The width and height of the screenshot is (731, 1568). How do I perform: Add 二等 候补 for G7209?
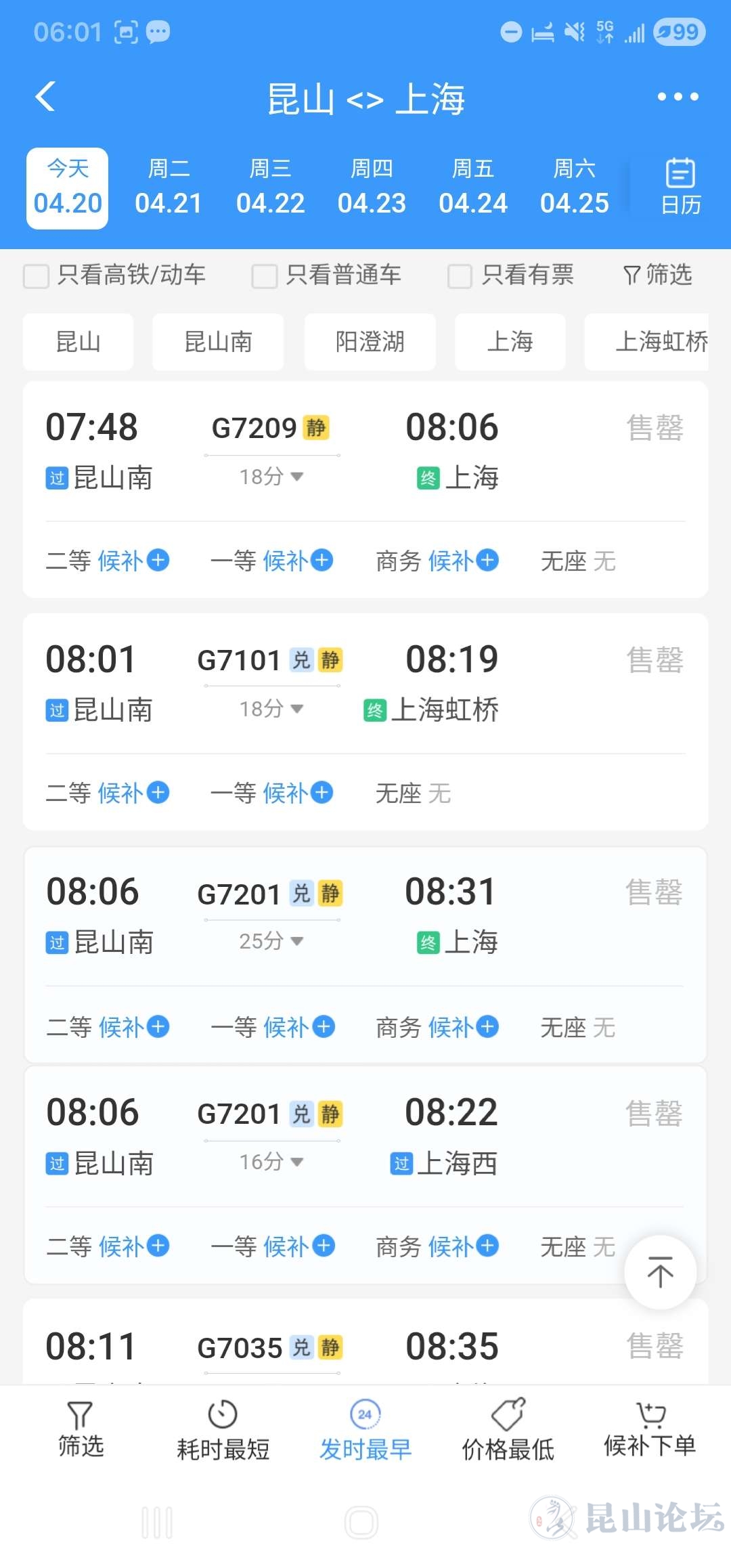tap(158, 561)
